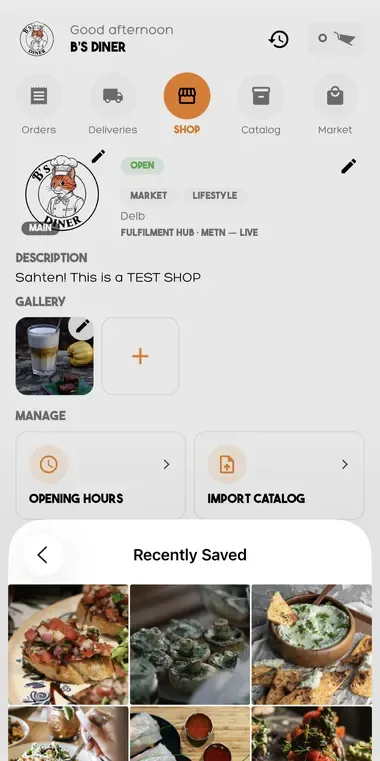Viewport: 380px width, 761px height.
Task: Open the Opening Hours card
Action: tap(100, 476)
